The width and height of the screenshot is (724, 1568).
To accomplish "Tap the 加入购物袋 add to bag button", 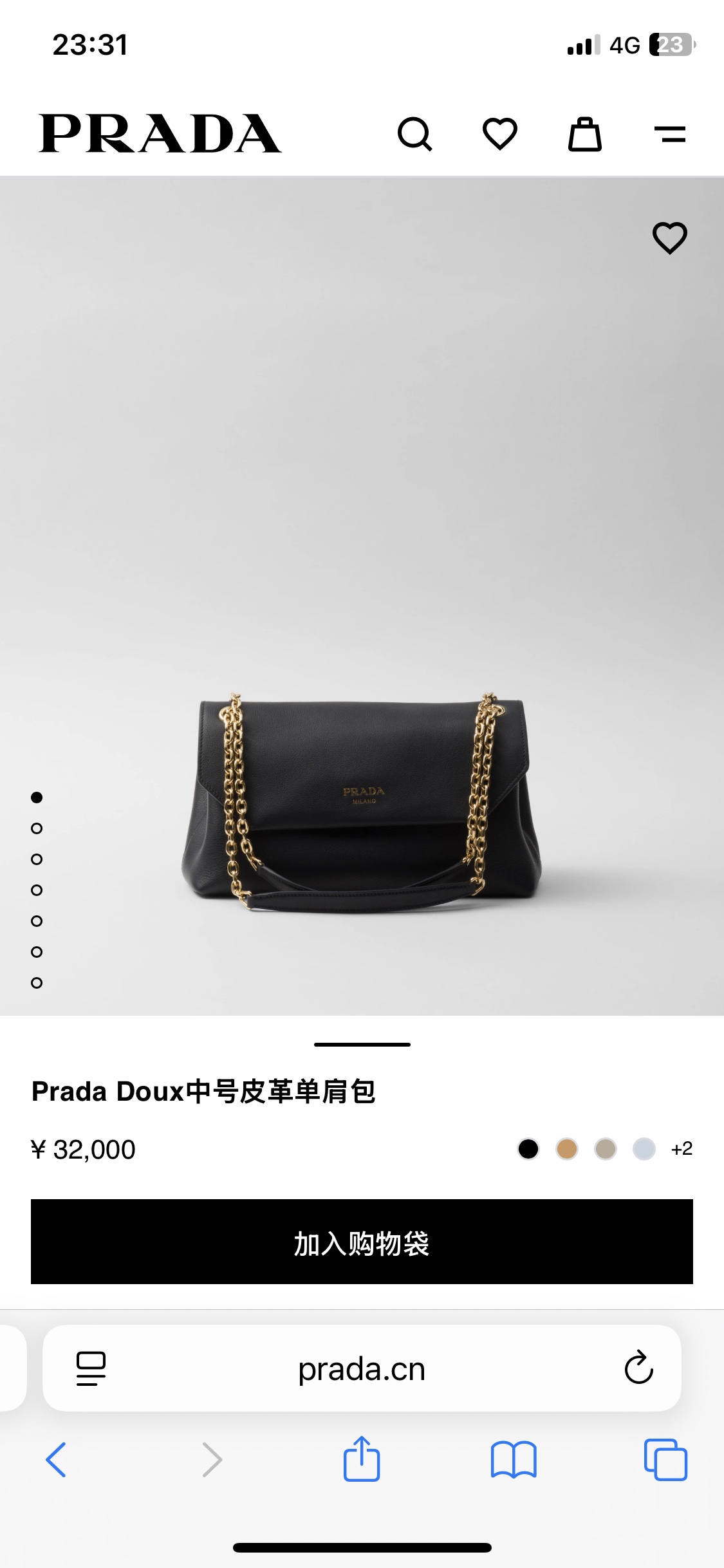I will tap(362, 1242).
